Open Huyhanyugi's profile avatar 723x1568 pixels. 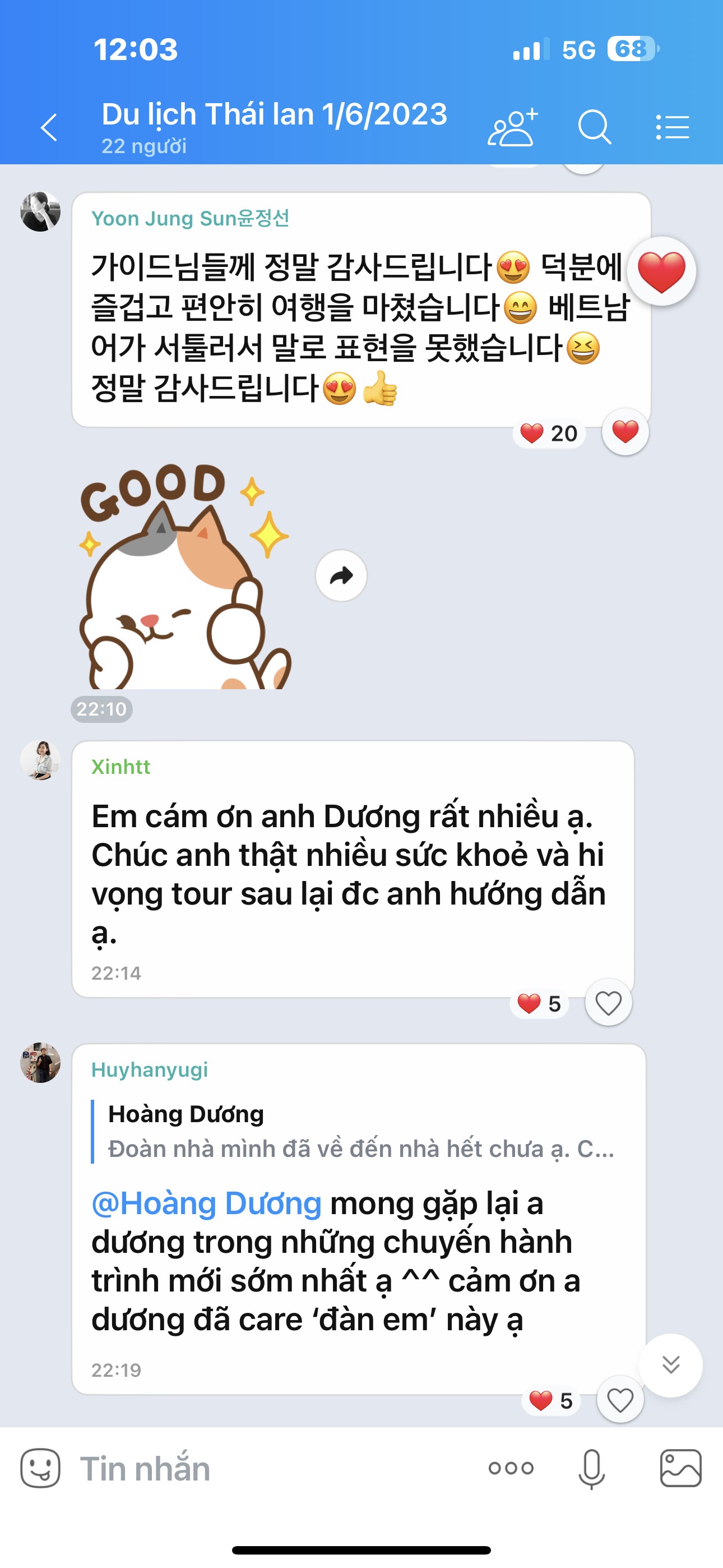pos(41,1063)
